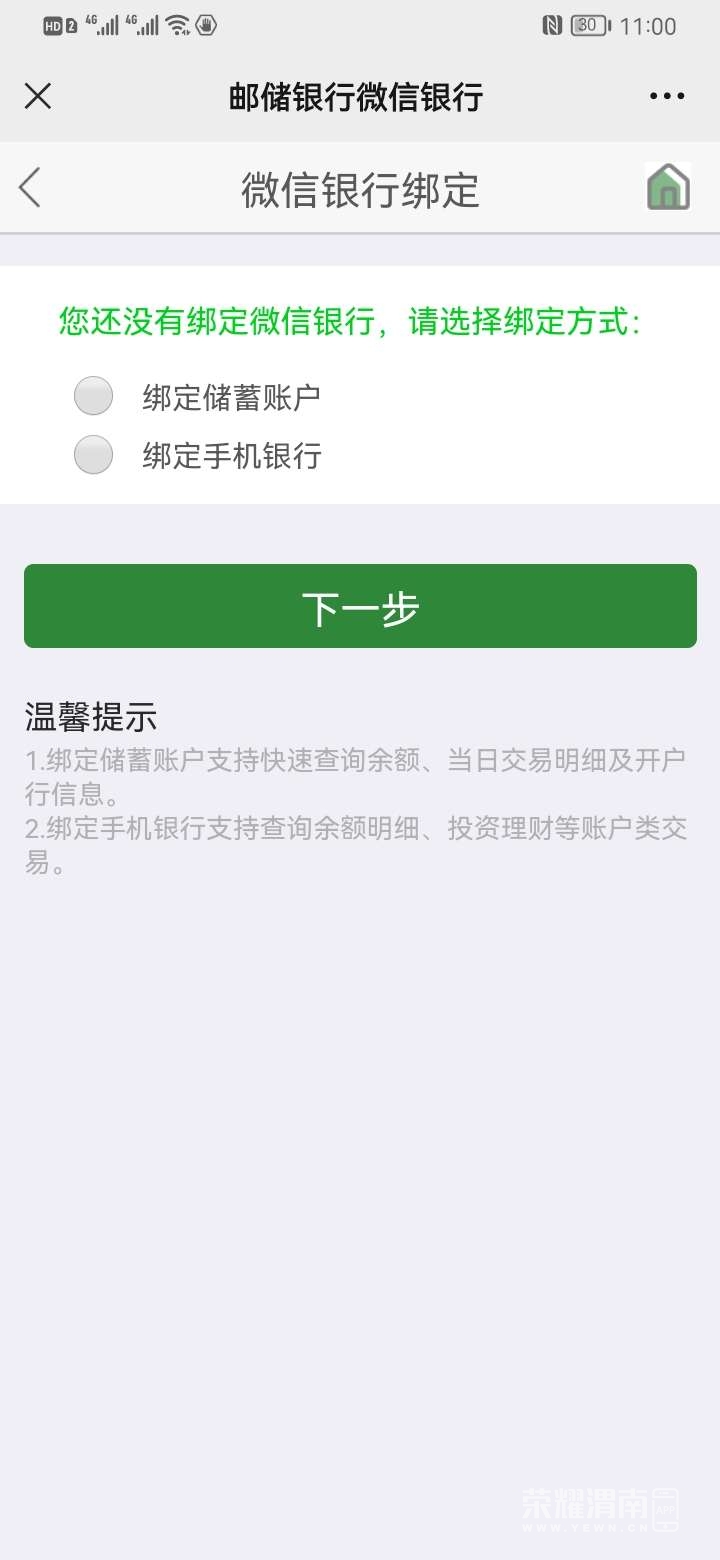
Task: Open the home icon on the binding page
Action: point(666,187)
